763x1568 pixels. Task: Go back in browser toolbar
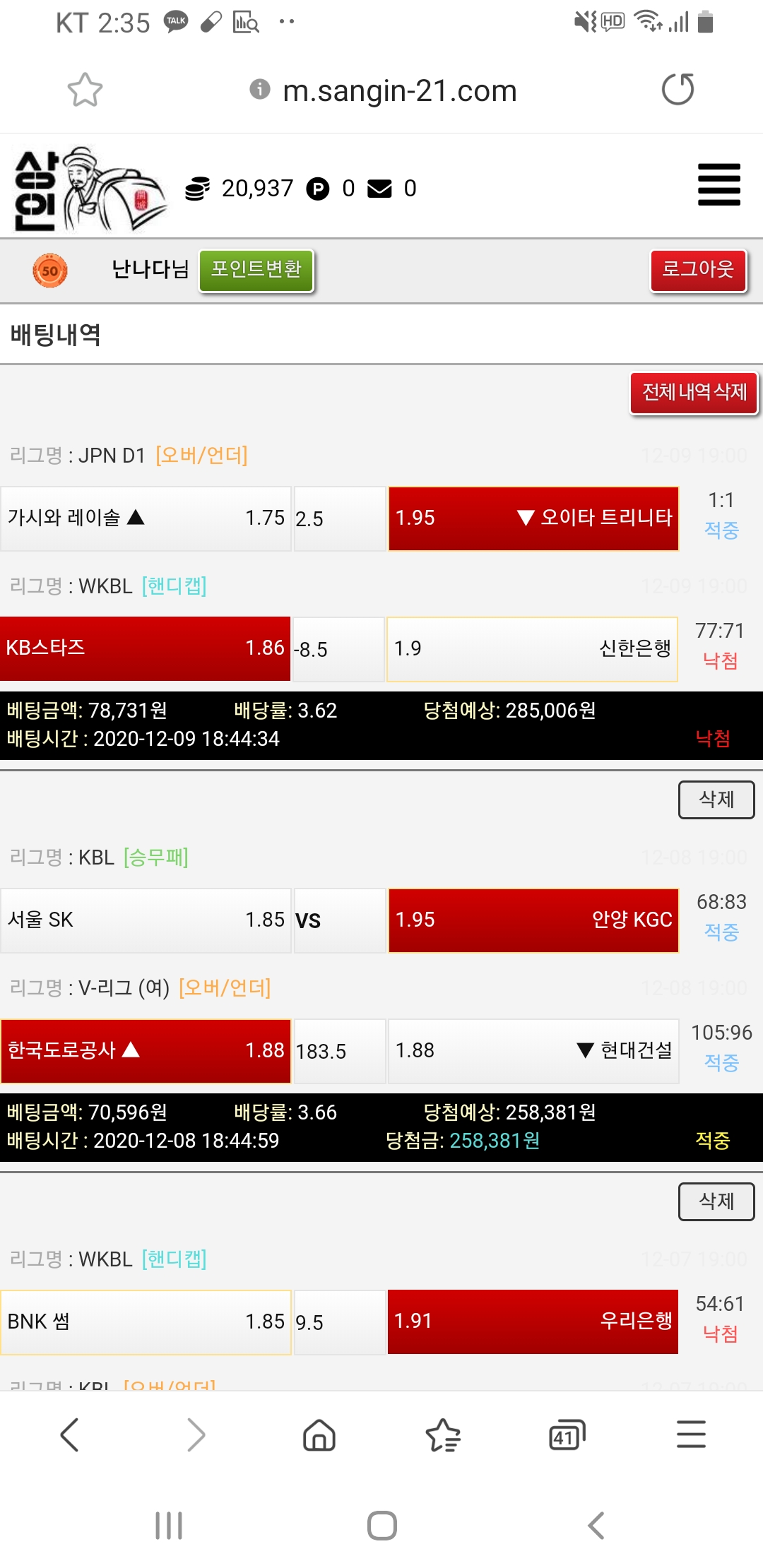point(69,1435)
